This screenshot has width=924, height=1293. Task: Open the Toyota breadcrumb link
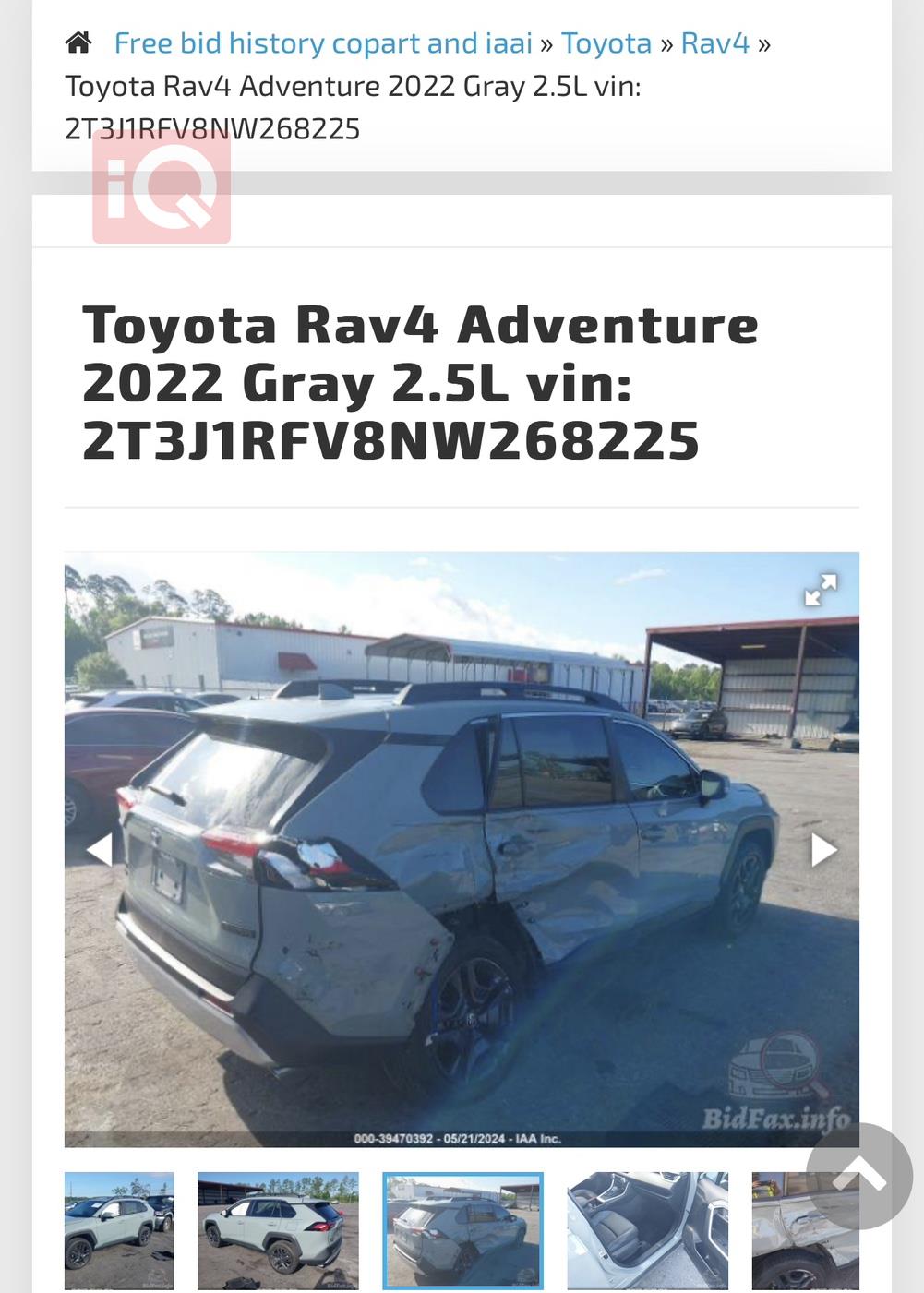pos(606,43)
